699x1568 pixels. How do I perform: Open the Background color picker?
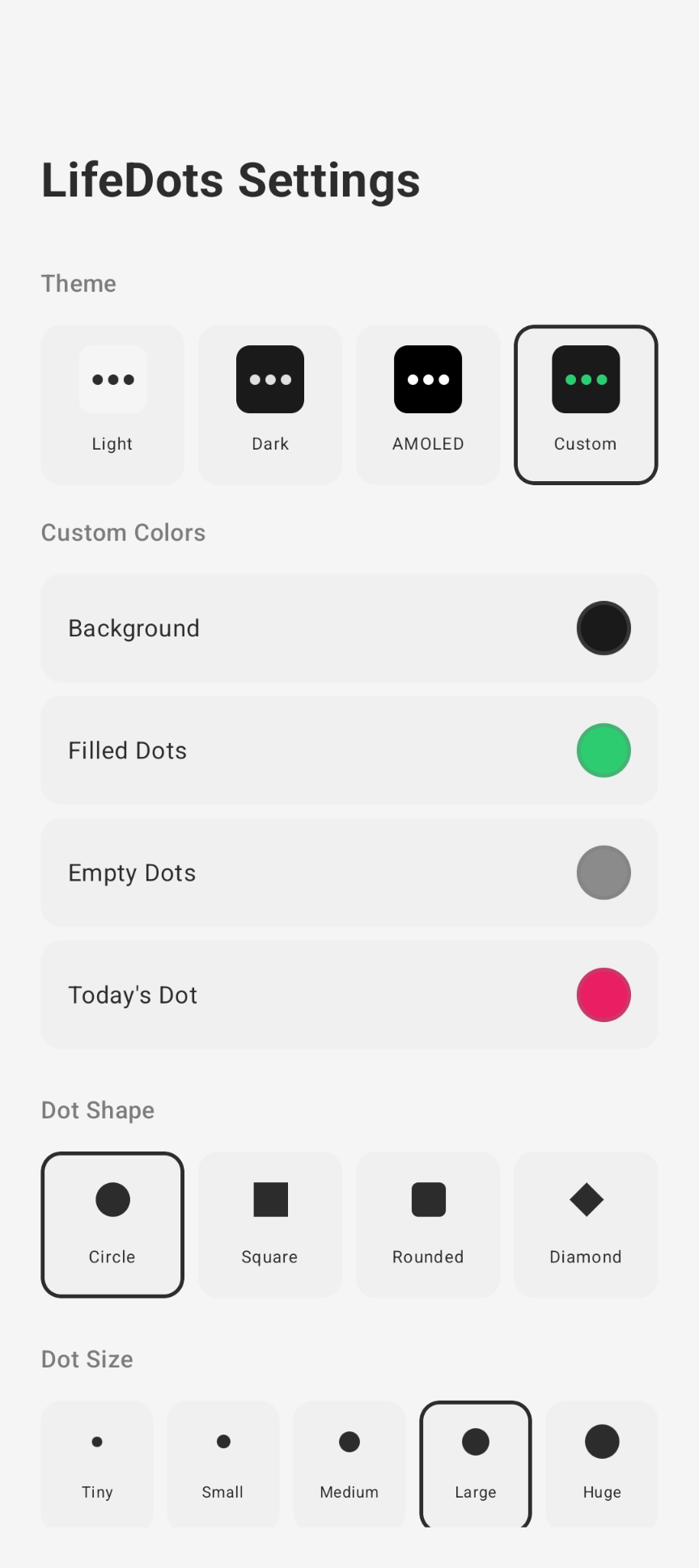[x=603, y=628]
